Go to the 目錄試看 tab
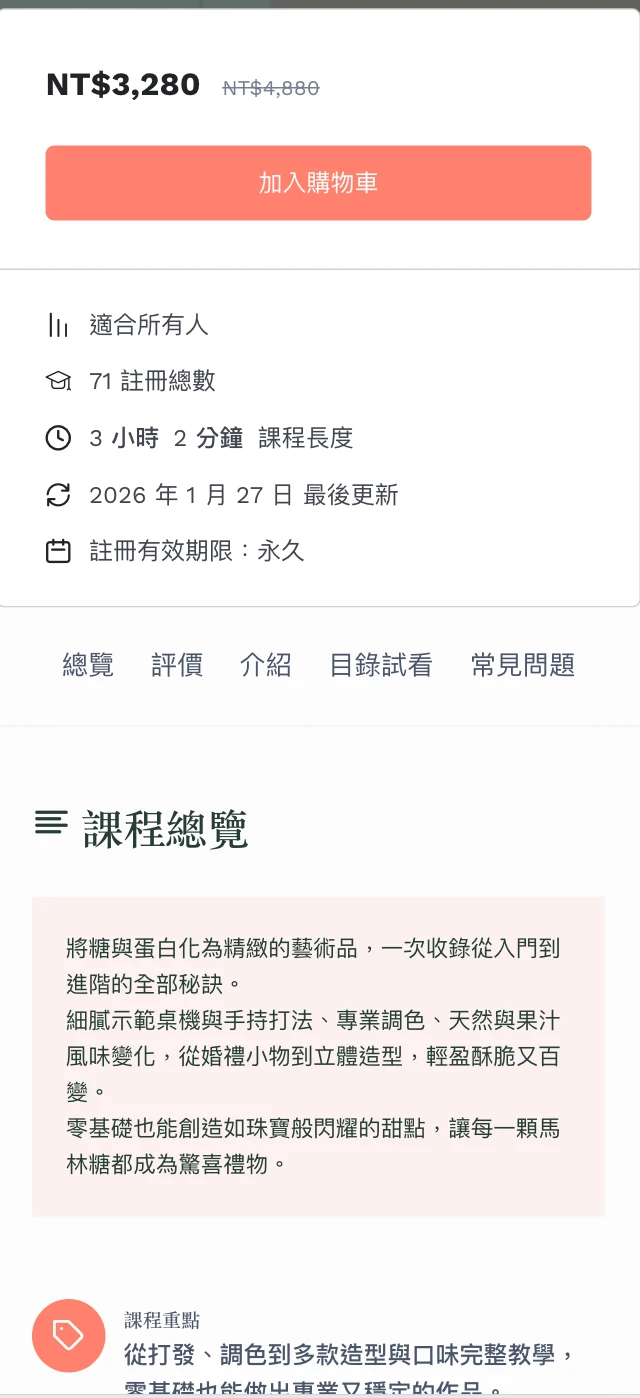The height and width of the screenshot is (1398, 640). pos(381,665)
